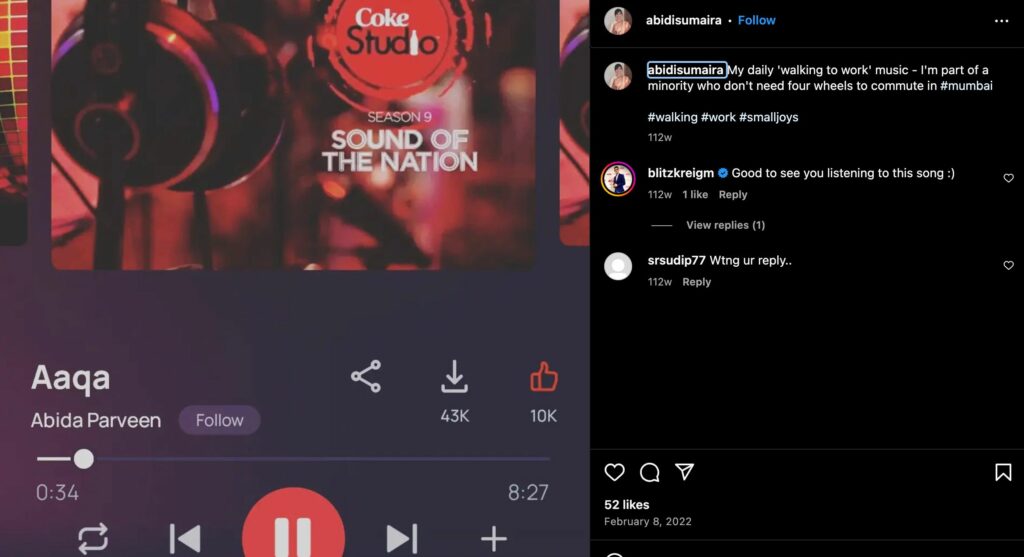This screenshot has height=557, width=1024.
Task: Reply to blitzkreigm's comment
Action: pyautogui.click(x=732, y=195)
